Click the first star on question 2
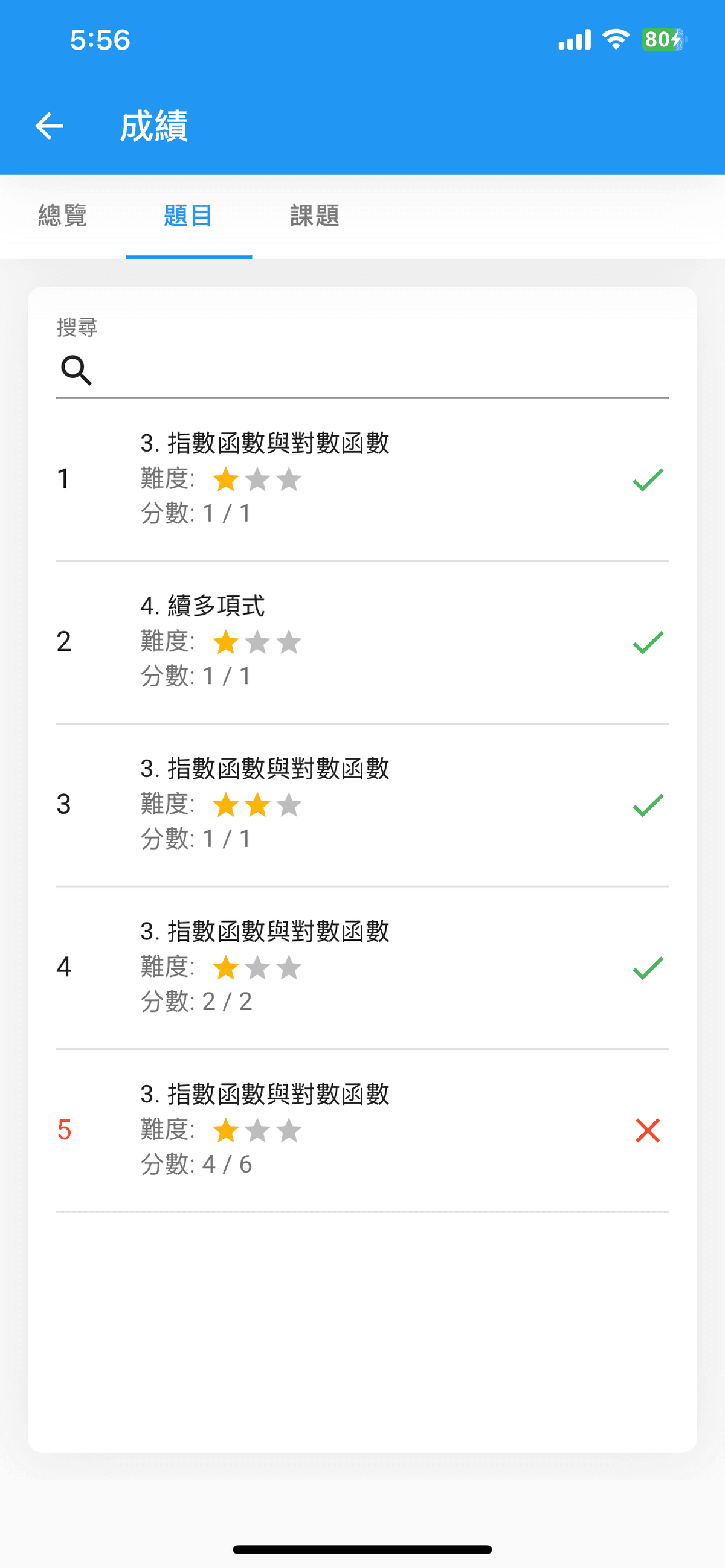 coord(226,642)
